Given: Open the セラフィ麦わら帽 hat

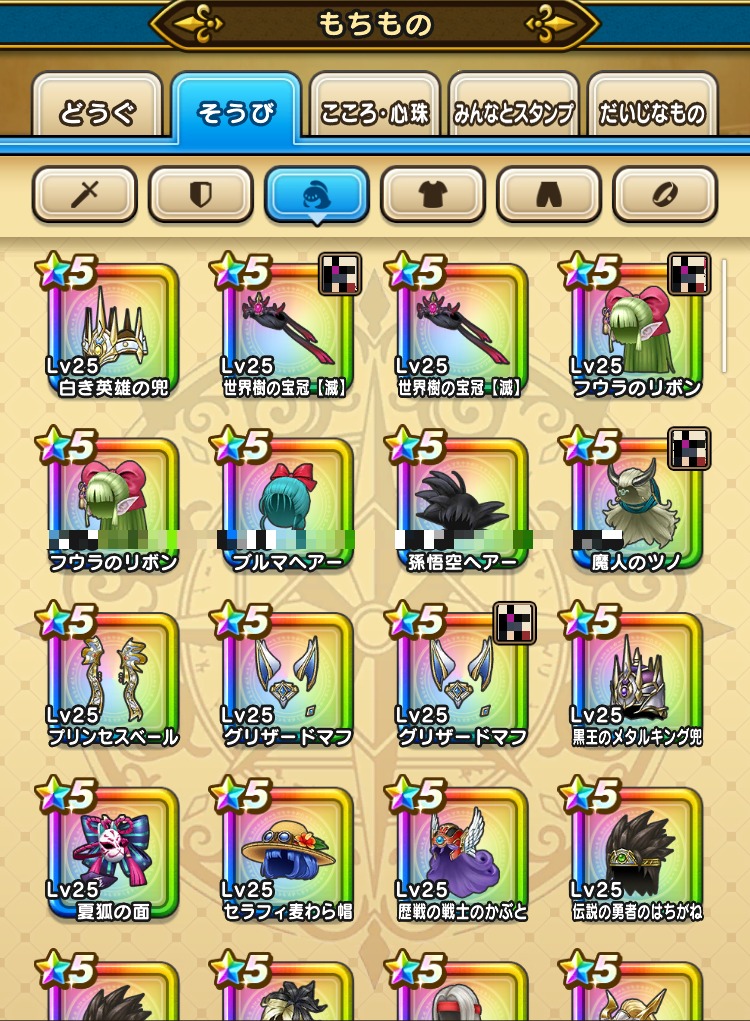Looking at the screenshot, I should tap(287, 852).
